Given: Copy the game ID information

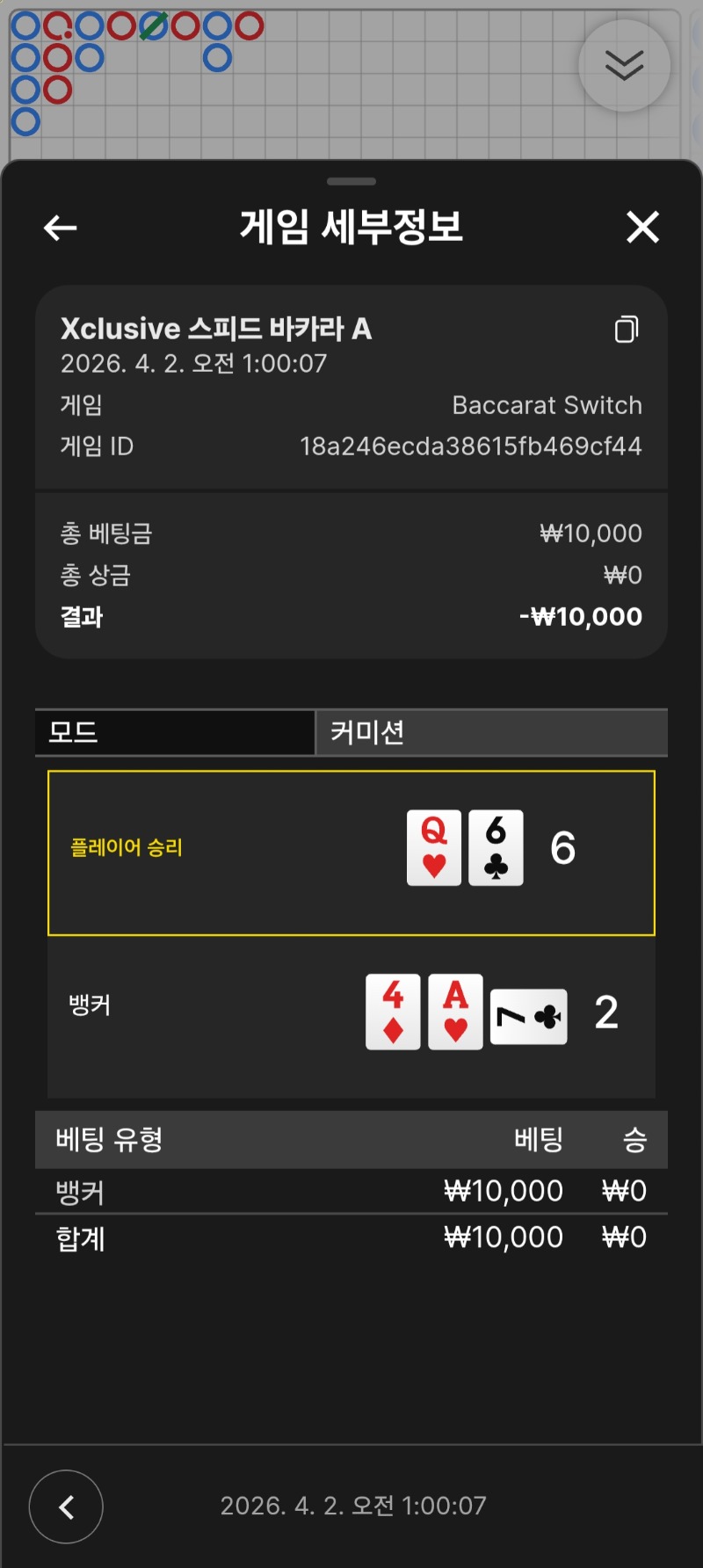Looking at the screenshot, I should [x=627, y=329].
